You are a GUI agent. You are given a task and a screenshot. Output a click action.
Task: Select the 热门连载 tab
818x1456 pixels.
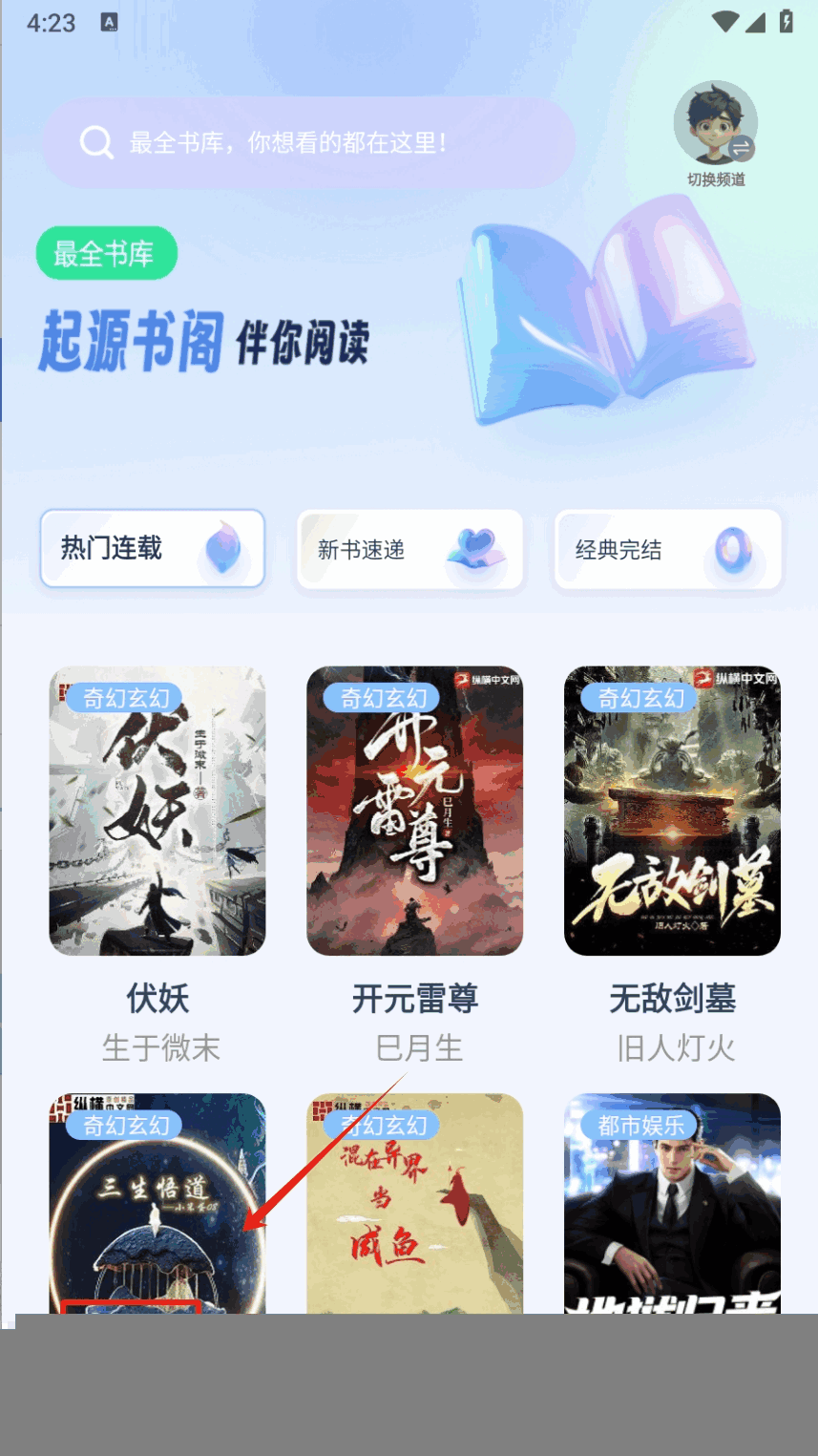(152, 549)
